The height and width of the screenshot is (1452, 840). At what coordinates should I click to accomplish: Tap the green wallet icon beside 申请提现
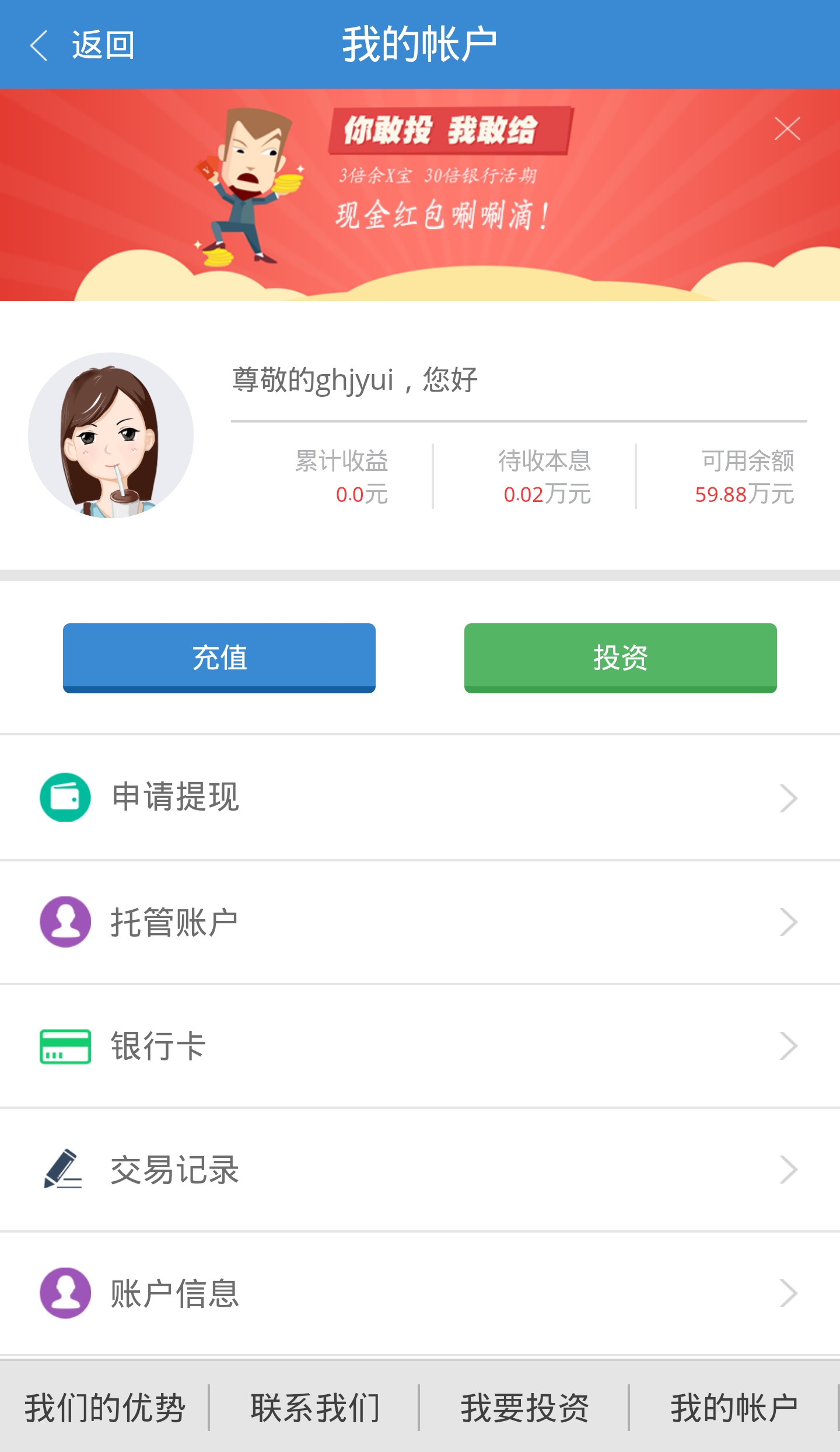pos(65,797)
